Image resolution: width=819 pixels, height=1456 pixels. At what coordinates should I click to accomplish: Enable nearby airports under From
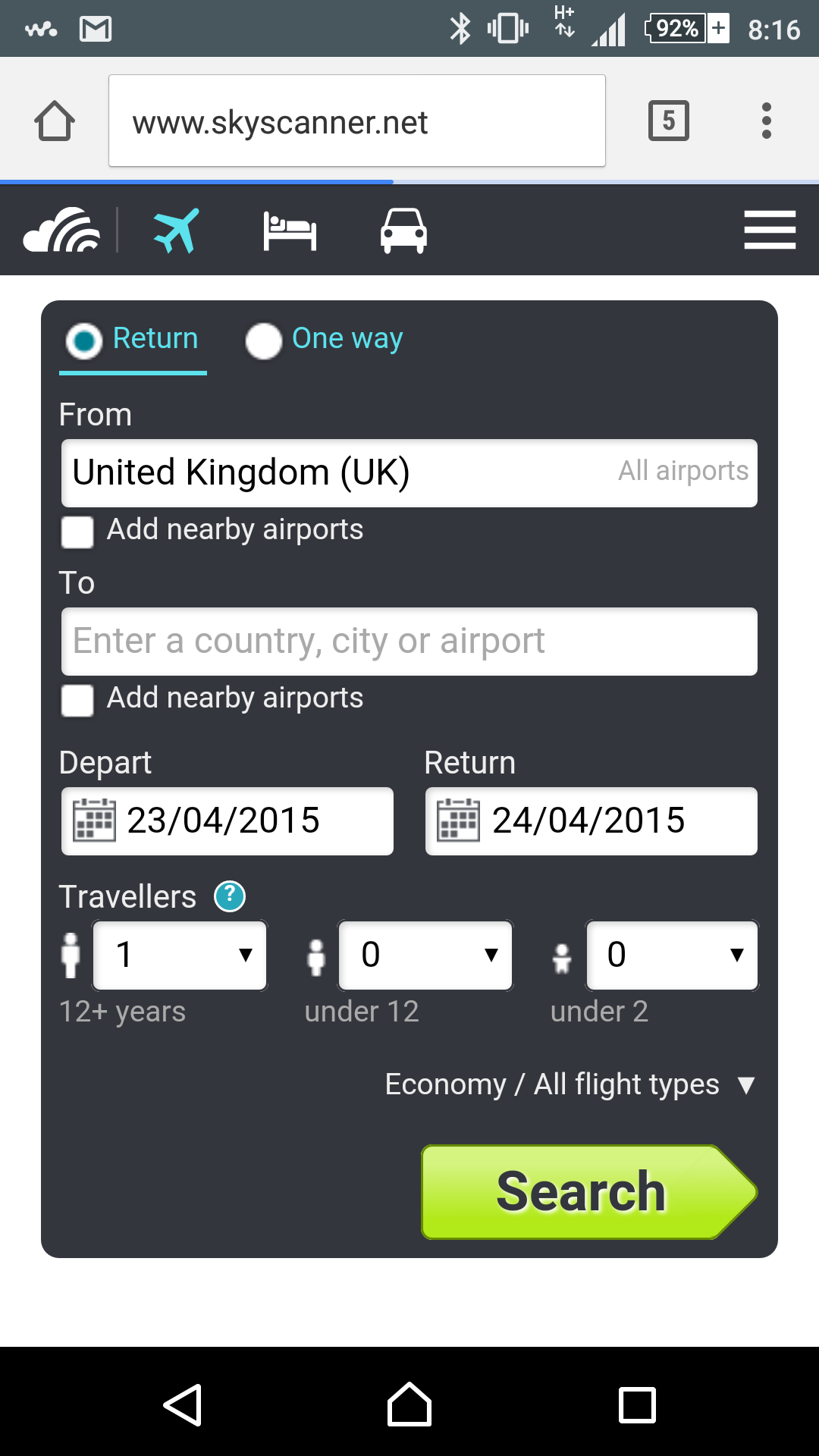click(x=77, y=532)
